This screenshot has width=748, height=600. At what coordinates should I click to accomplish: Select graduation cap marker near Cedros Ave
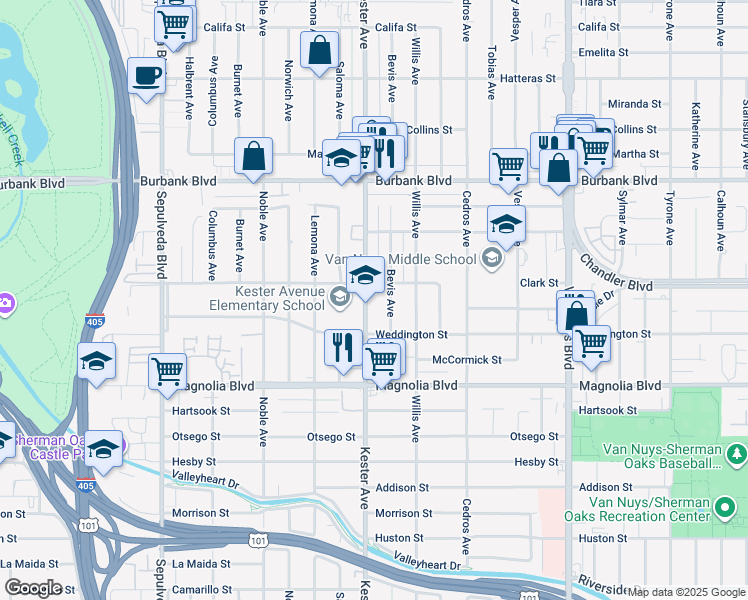point(506,224)
